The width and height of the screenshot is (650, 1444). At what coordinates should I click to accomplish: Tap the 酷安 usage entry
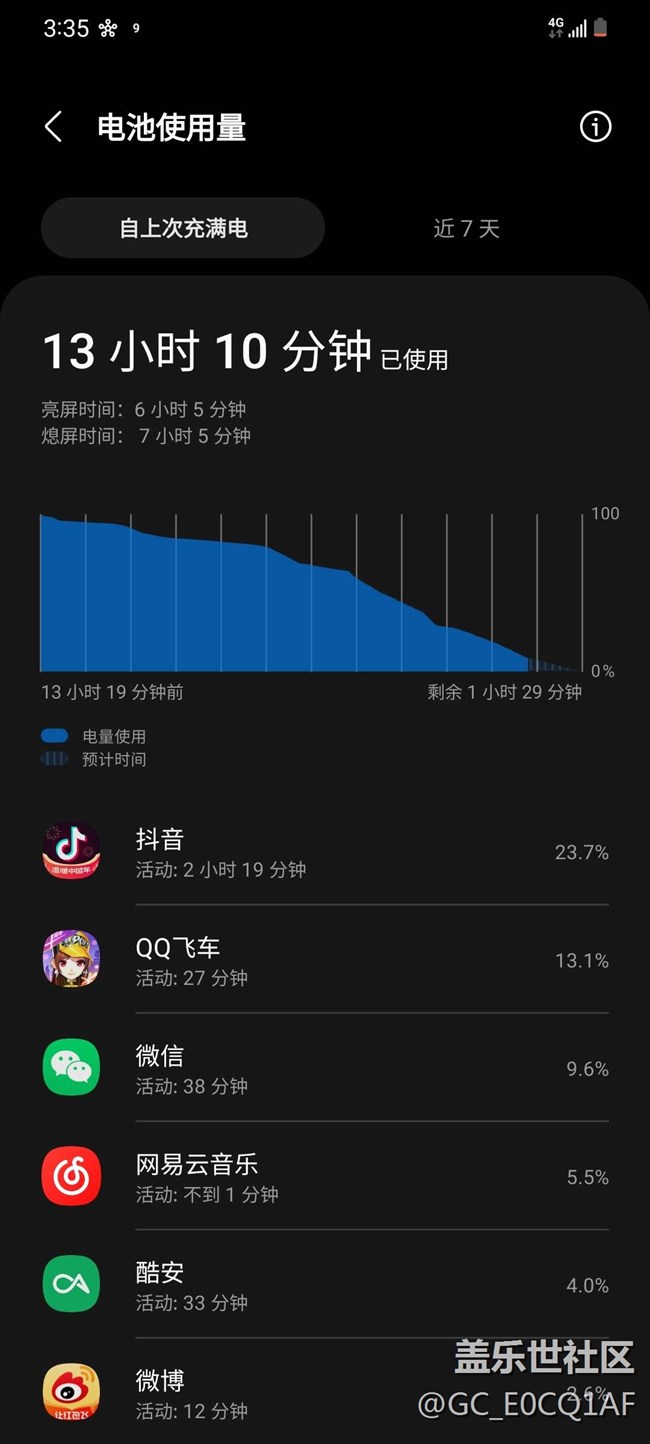coord(325,1285)
